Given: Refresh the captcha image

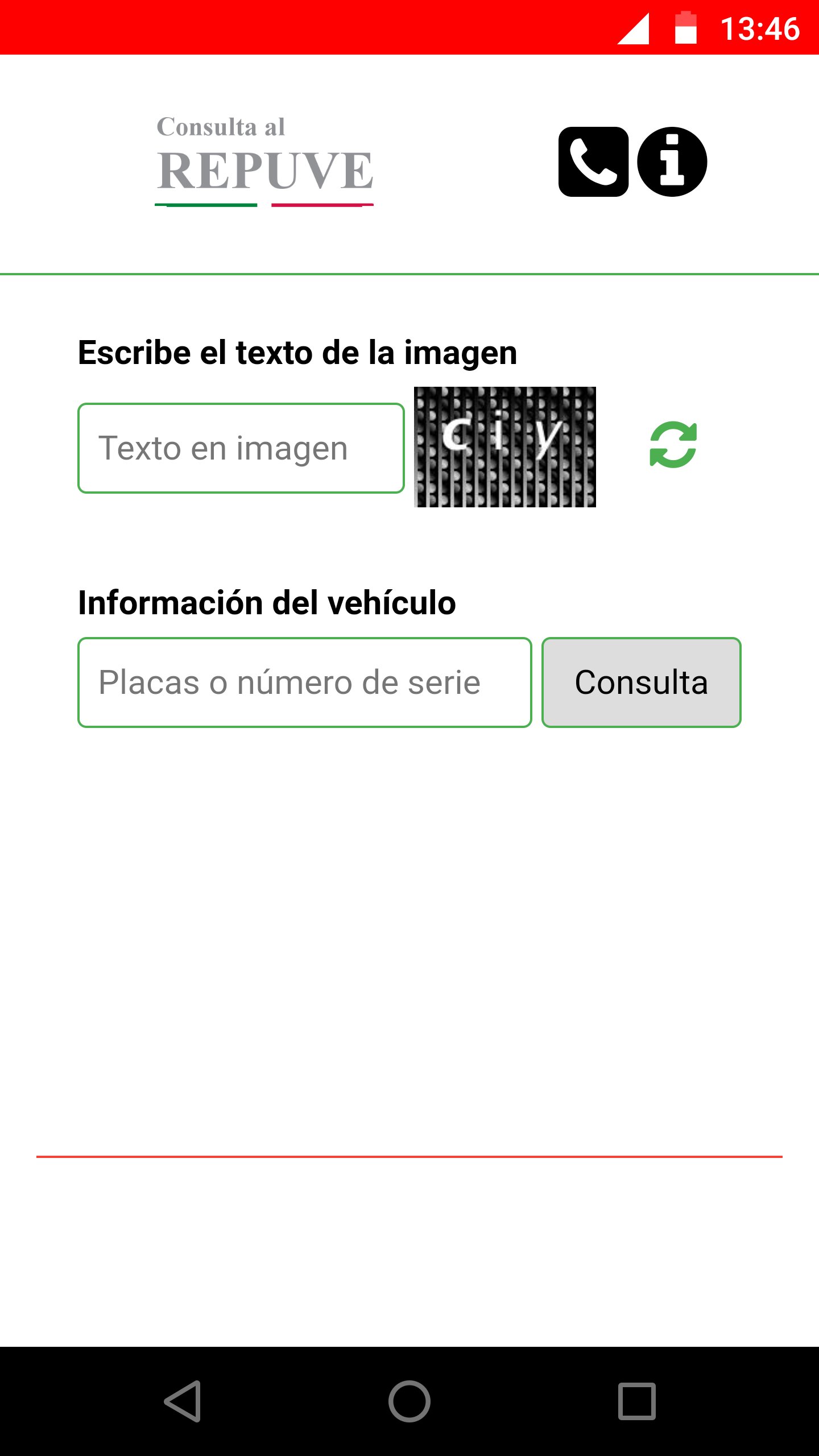Looking at the screenshot, I should pos(673,445).
